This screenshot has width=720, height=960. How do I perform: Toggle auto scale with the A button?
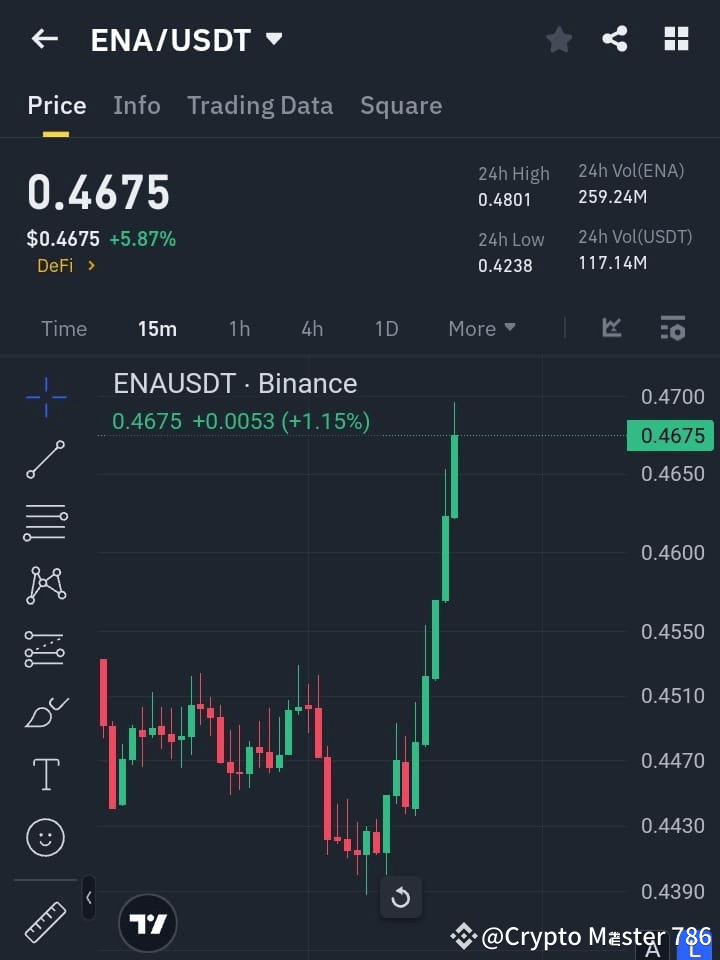tap(655, 945)
